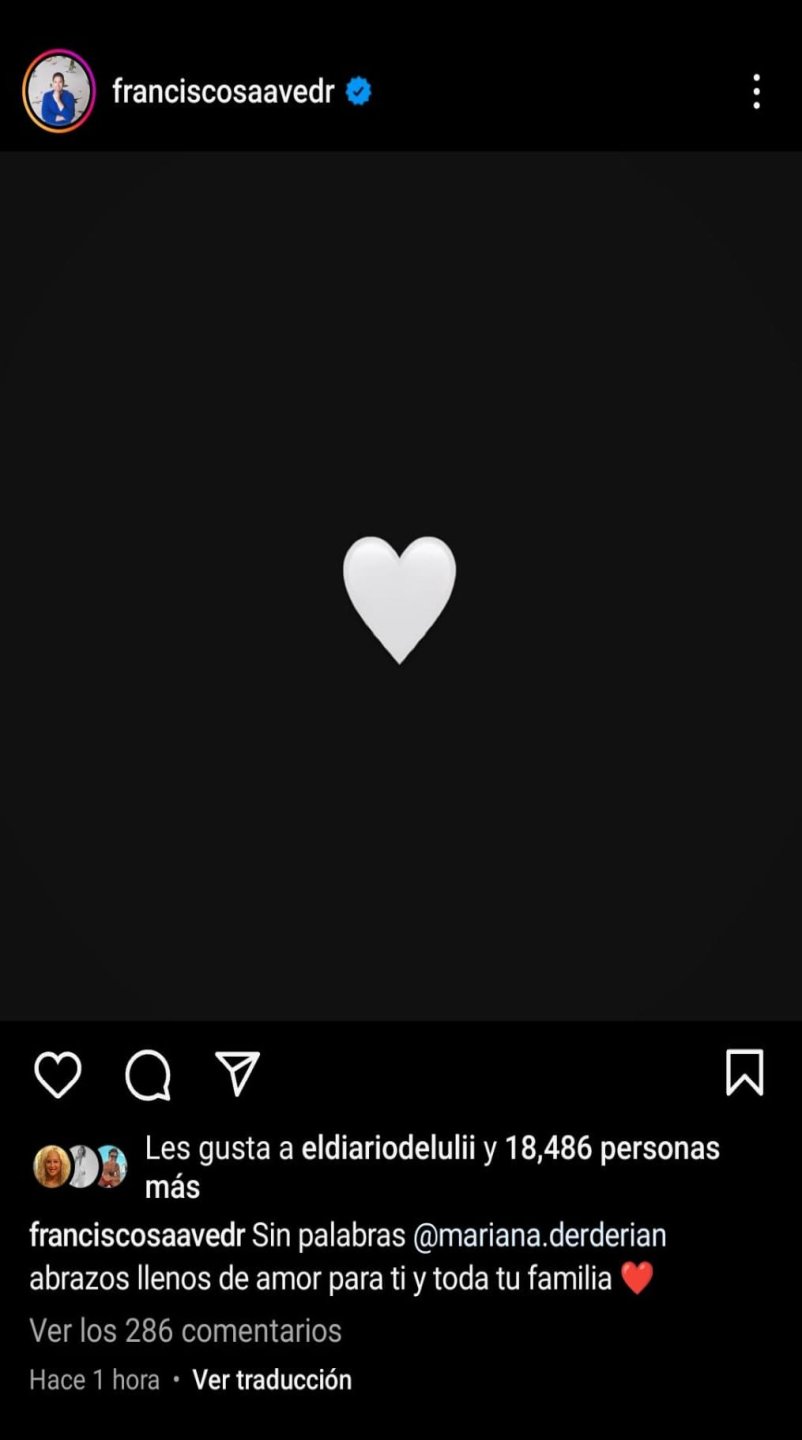Viewport: 802px width, 1440px height.
Task: Share the post via paper plane icon
Action: [x=238, y=1075]
